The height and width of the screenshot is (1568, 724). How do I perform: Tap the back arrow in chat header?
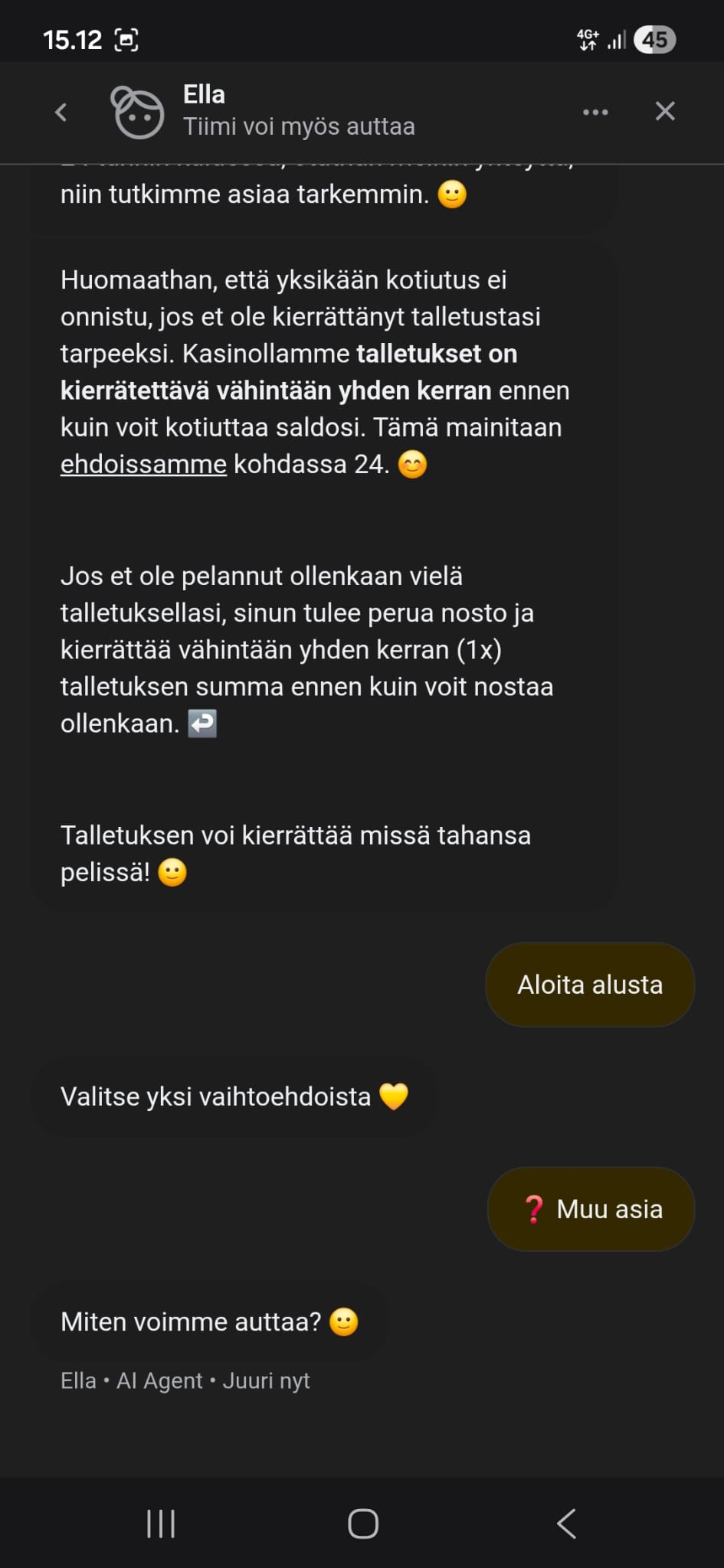61,112
